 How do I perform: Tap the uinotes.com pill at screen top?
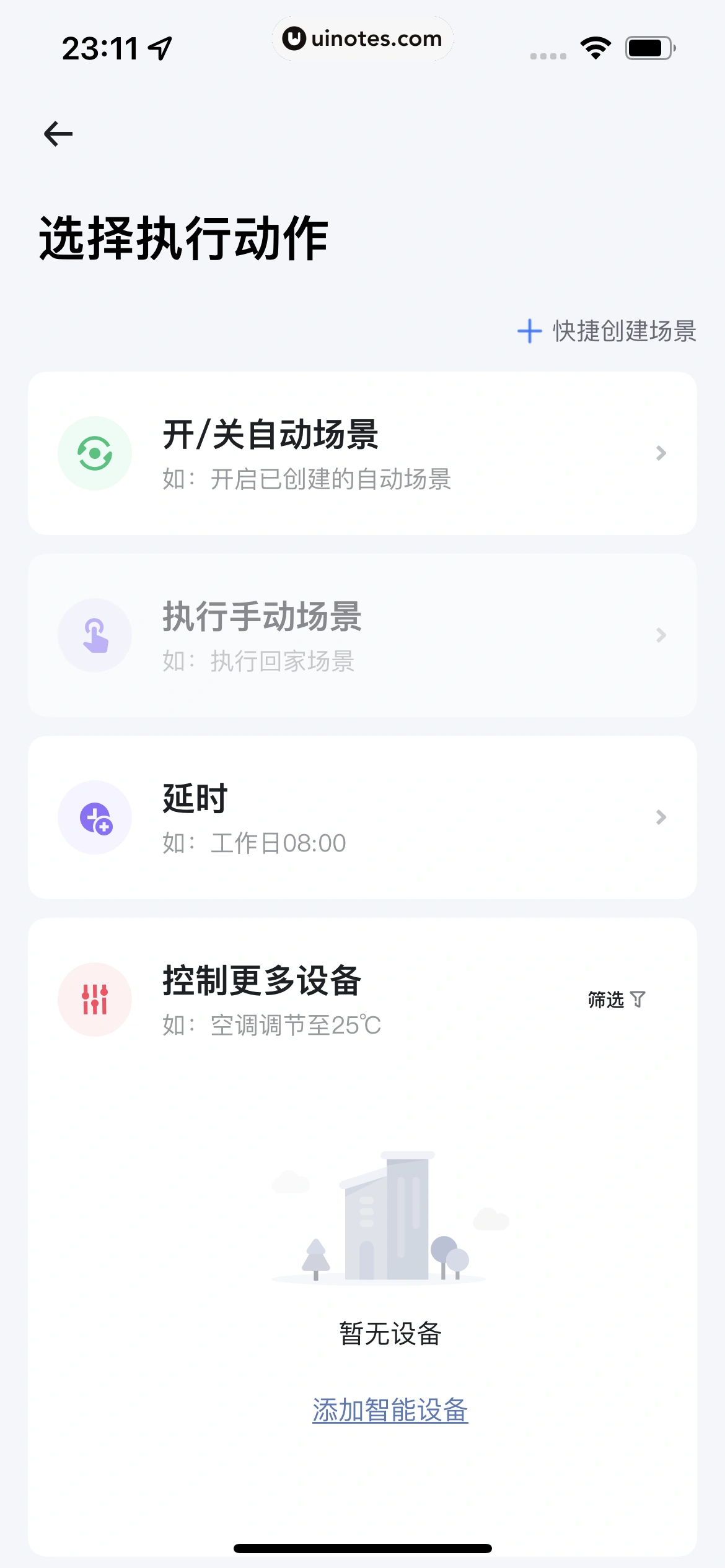[x=362, y=38]
